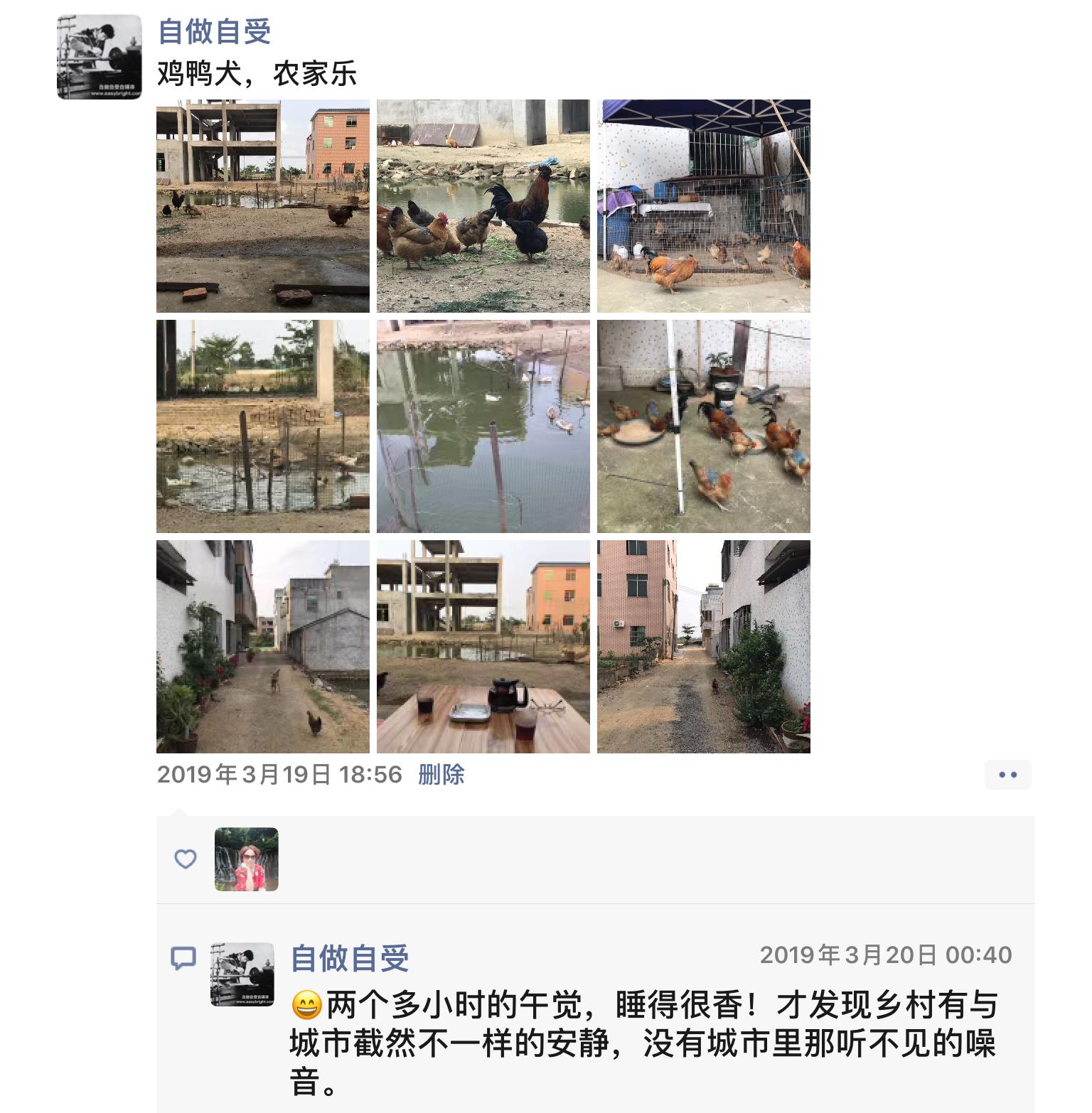View rooster and hens by pond photo

483,206
